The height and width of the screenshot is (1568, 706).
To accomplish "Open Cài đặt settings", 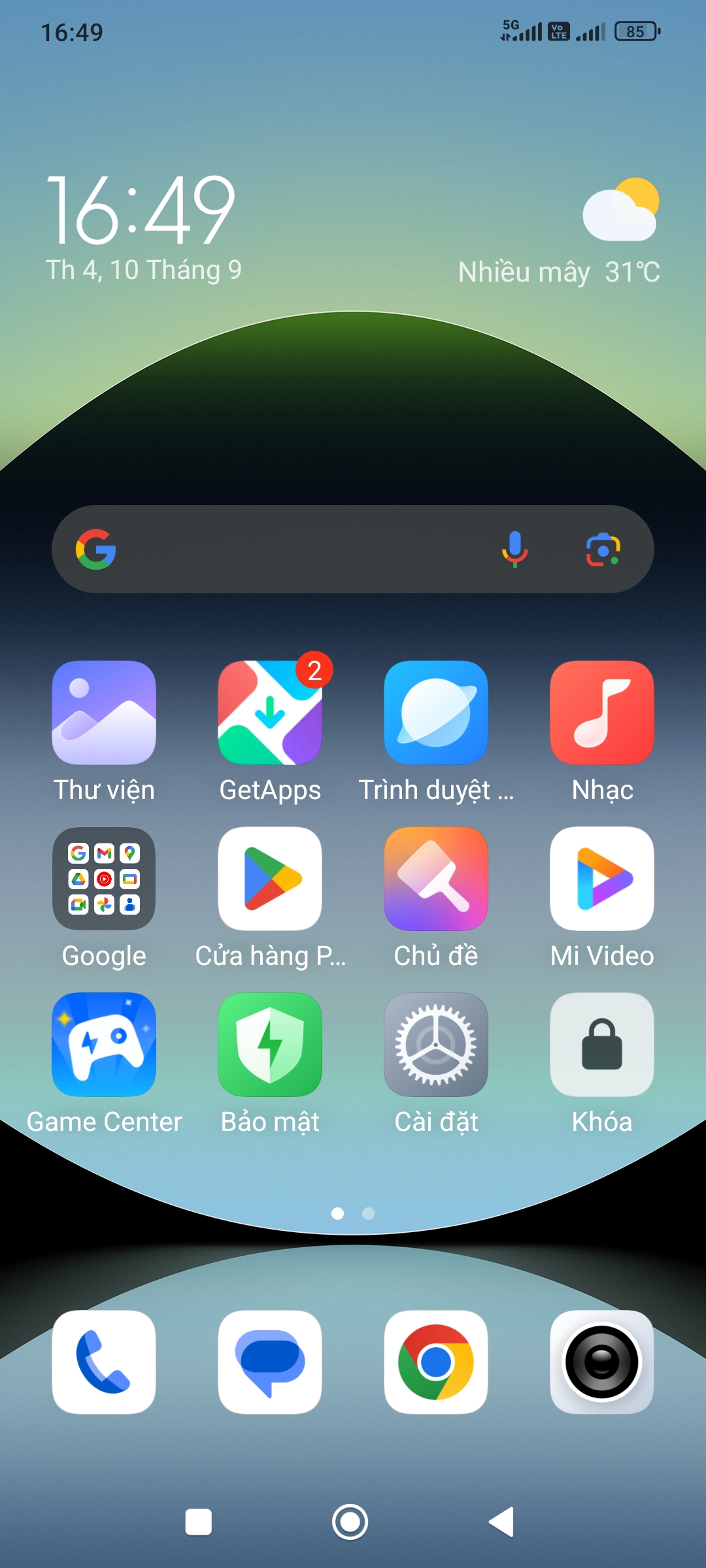I will [x=436, y=1045].
